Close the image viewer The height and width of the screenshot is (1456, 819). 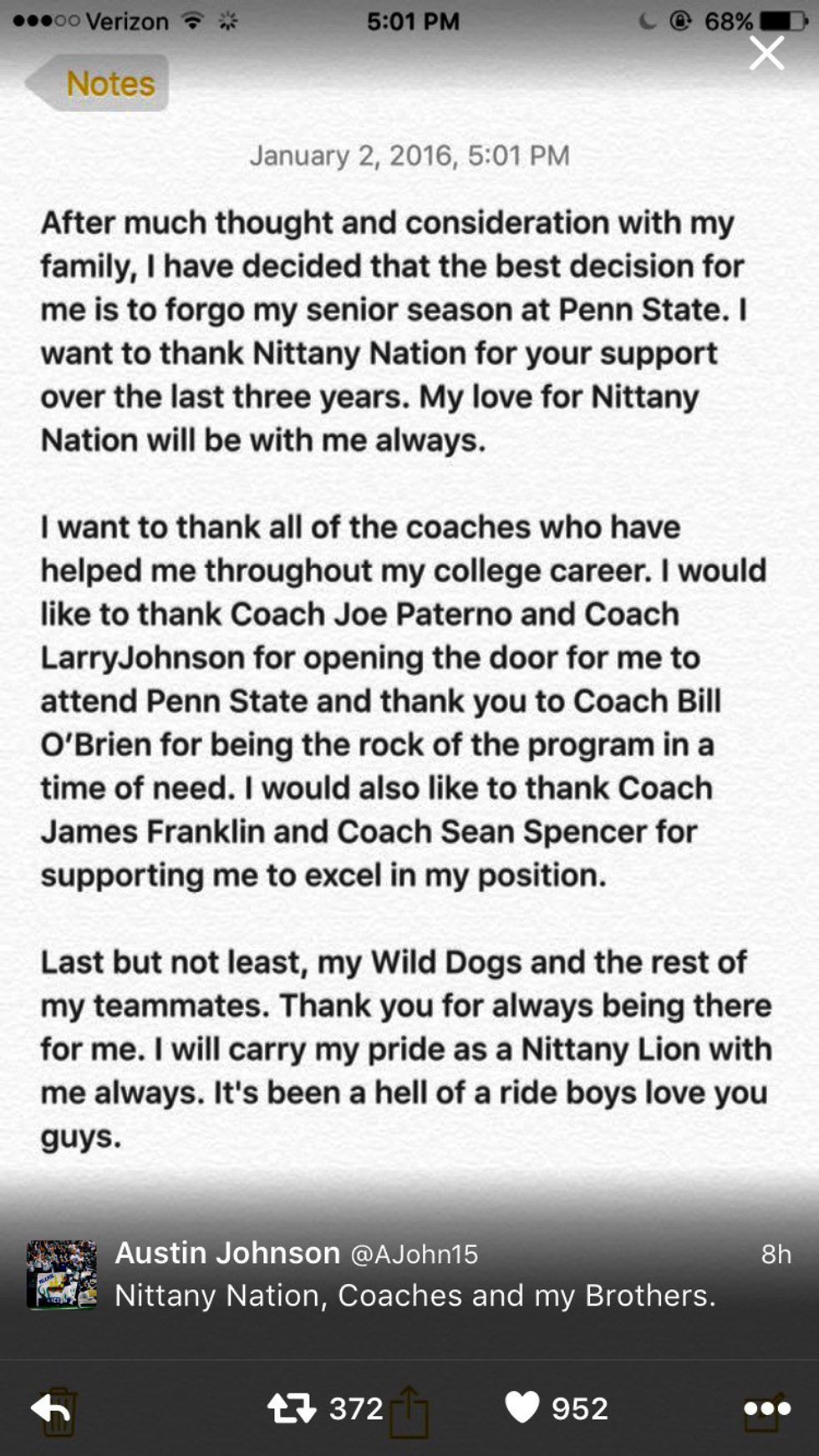766,53
